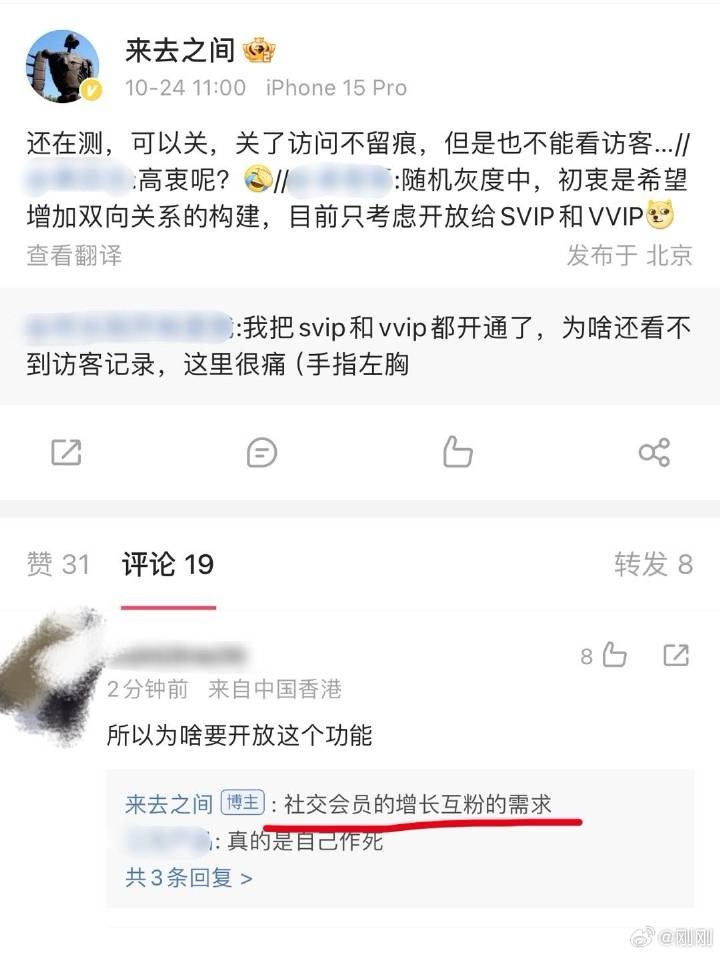Switch to the 转发 8 tab
Screen dimensions: 720x954
(x=653, y=565)
